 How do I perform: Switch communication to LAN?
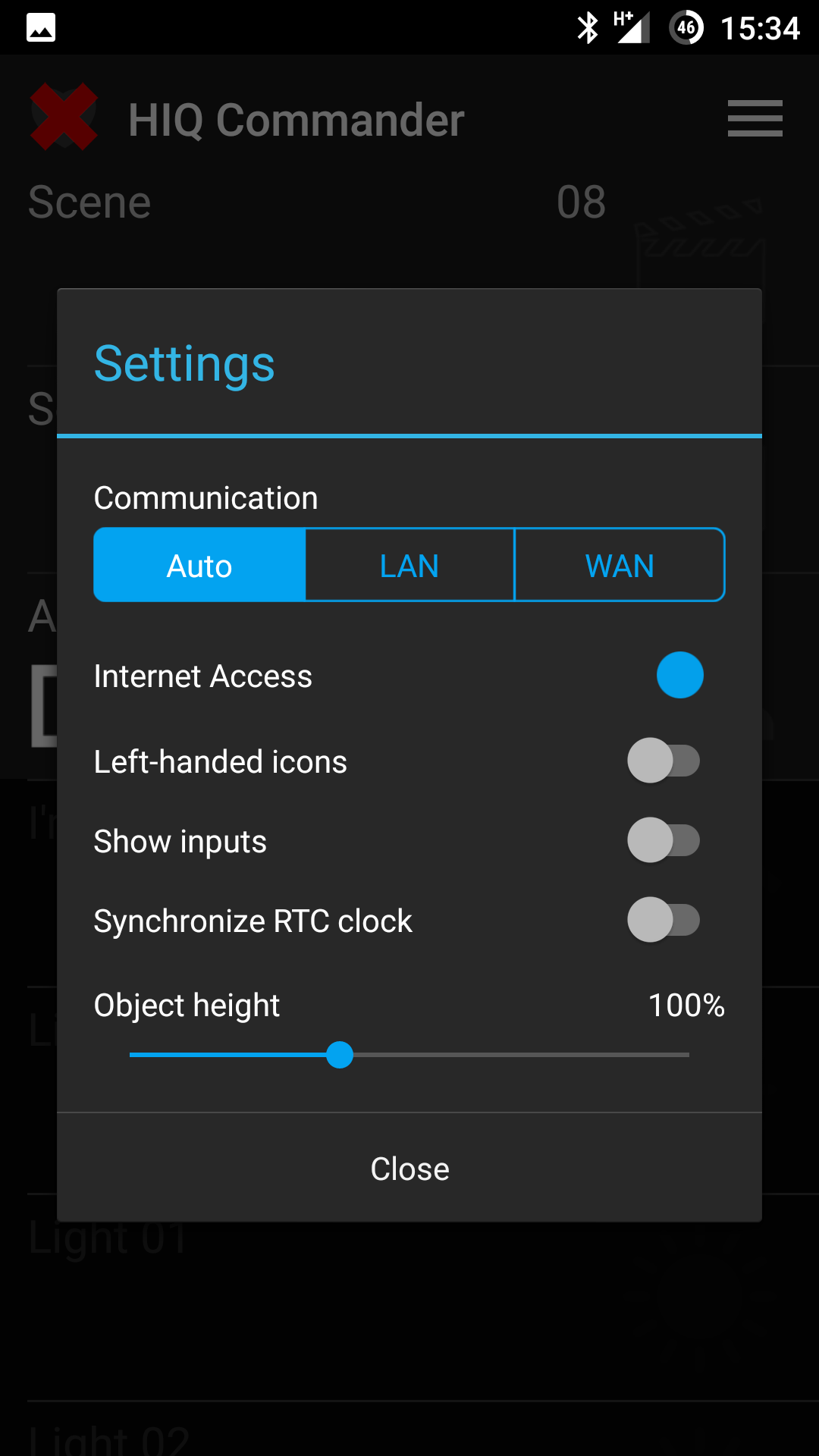click(x=409, y=566)
